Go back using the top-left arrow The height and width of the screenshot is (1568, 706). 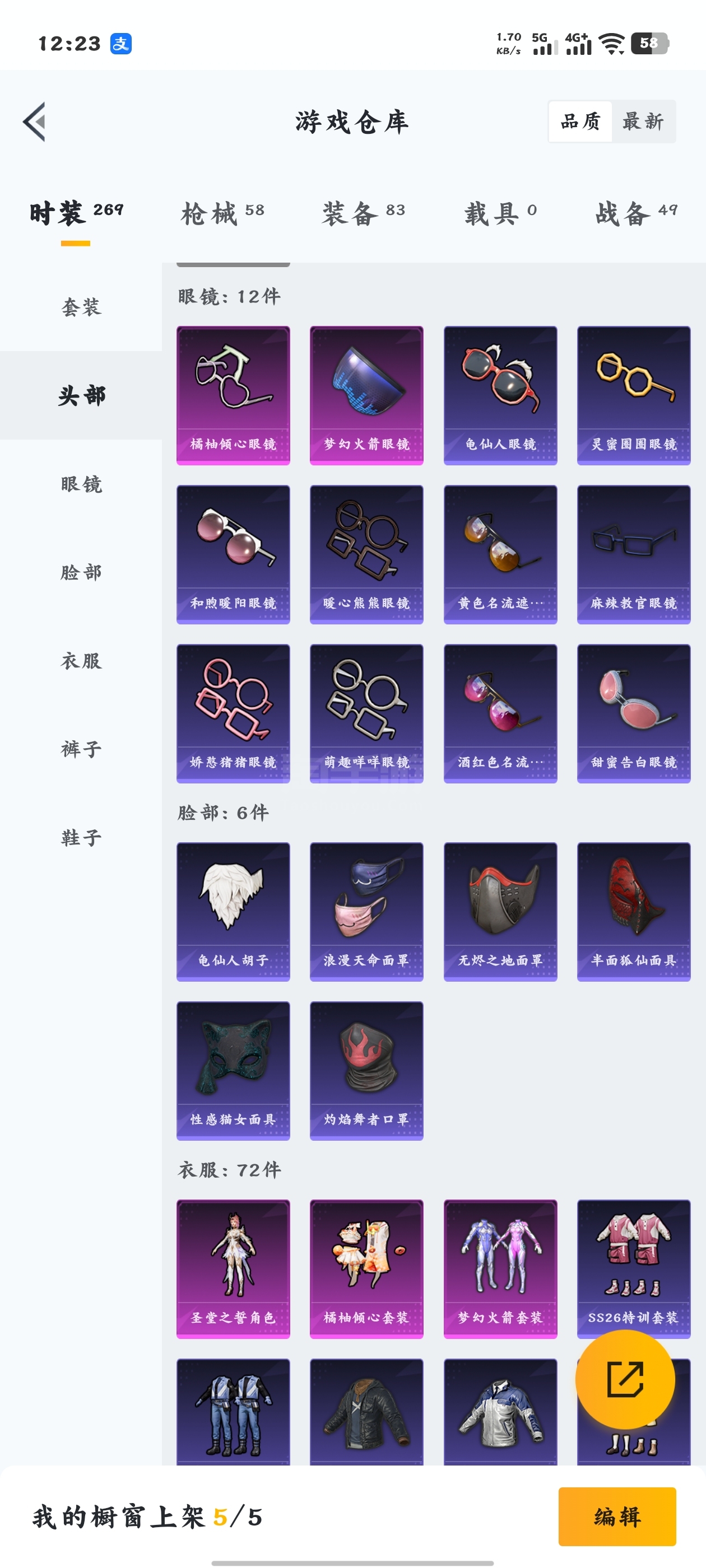[35, 122]
